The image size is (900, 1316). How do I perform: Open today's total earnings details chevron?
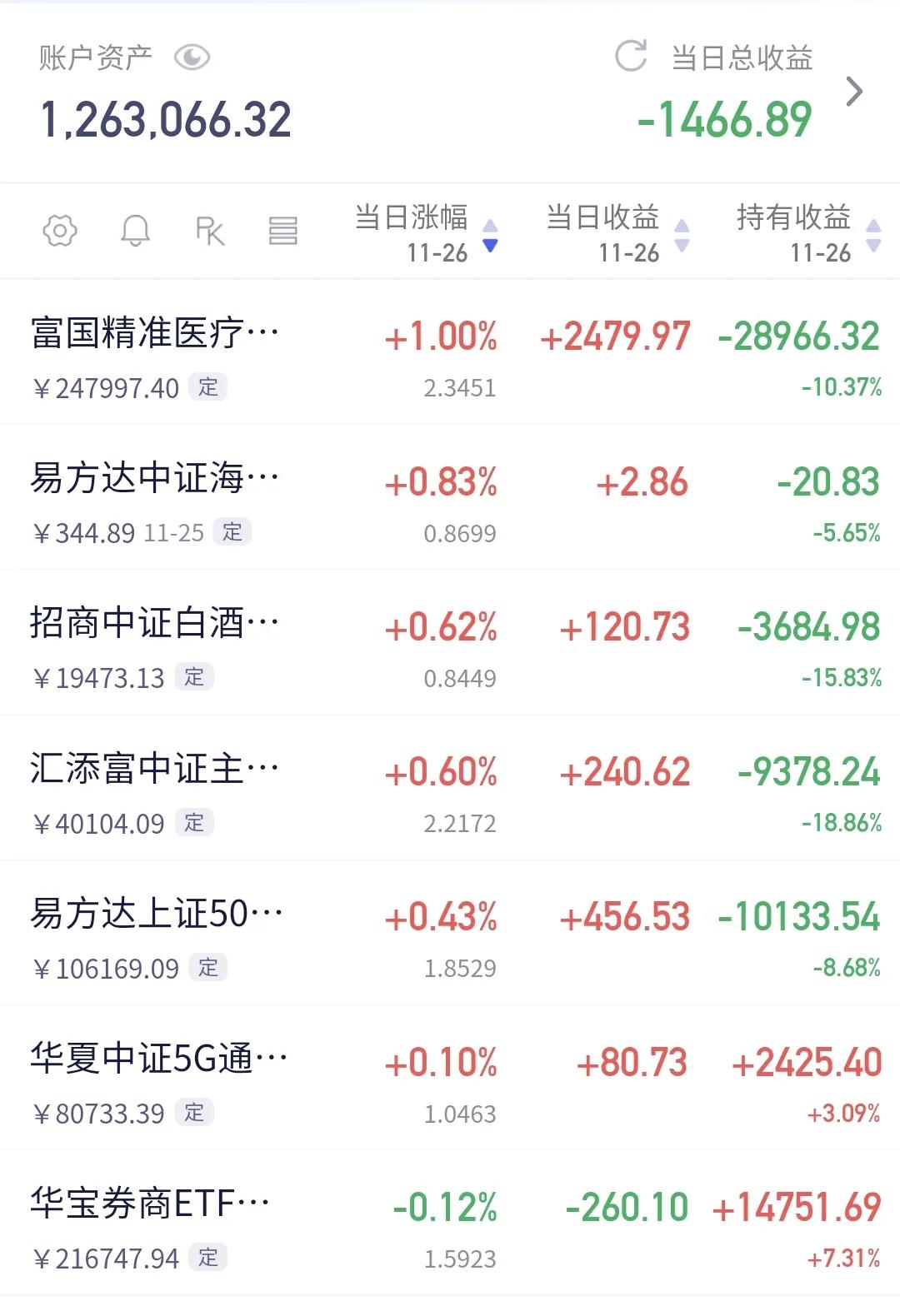[853, 92]
